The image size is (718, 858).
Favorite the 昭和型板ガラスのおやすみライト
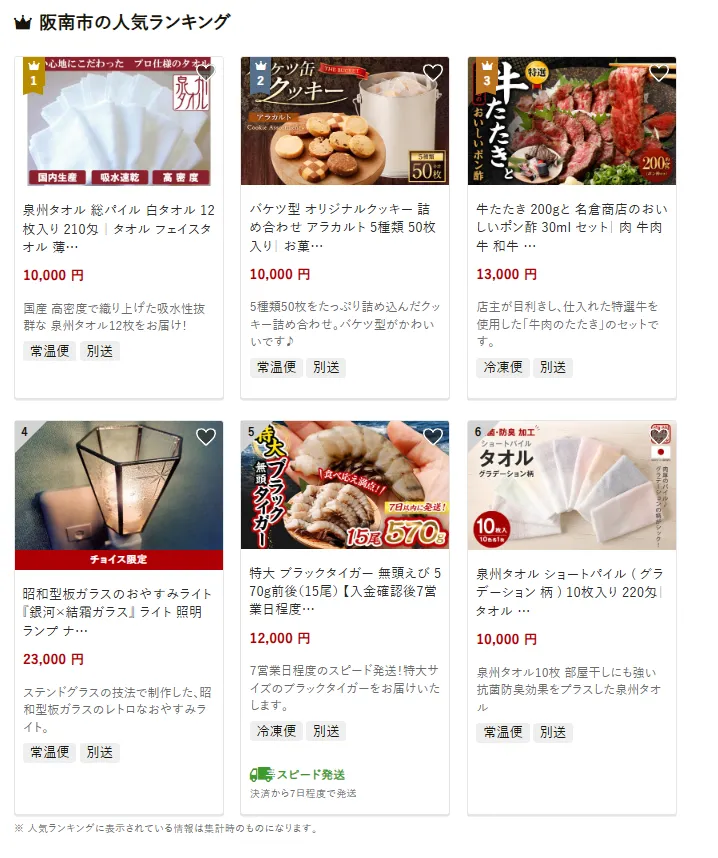point(206,437)
